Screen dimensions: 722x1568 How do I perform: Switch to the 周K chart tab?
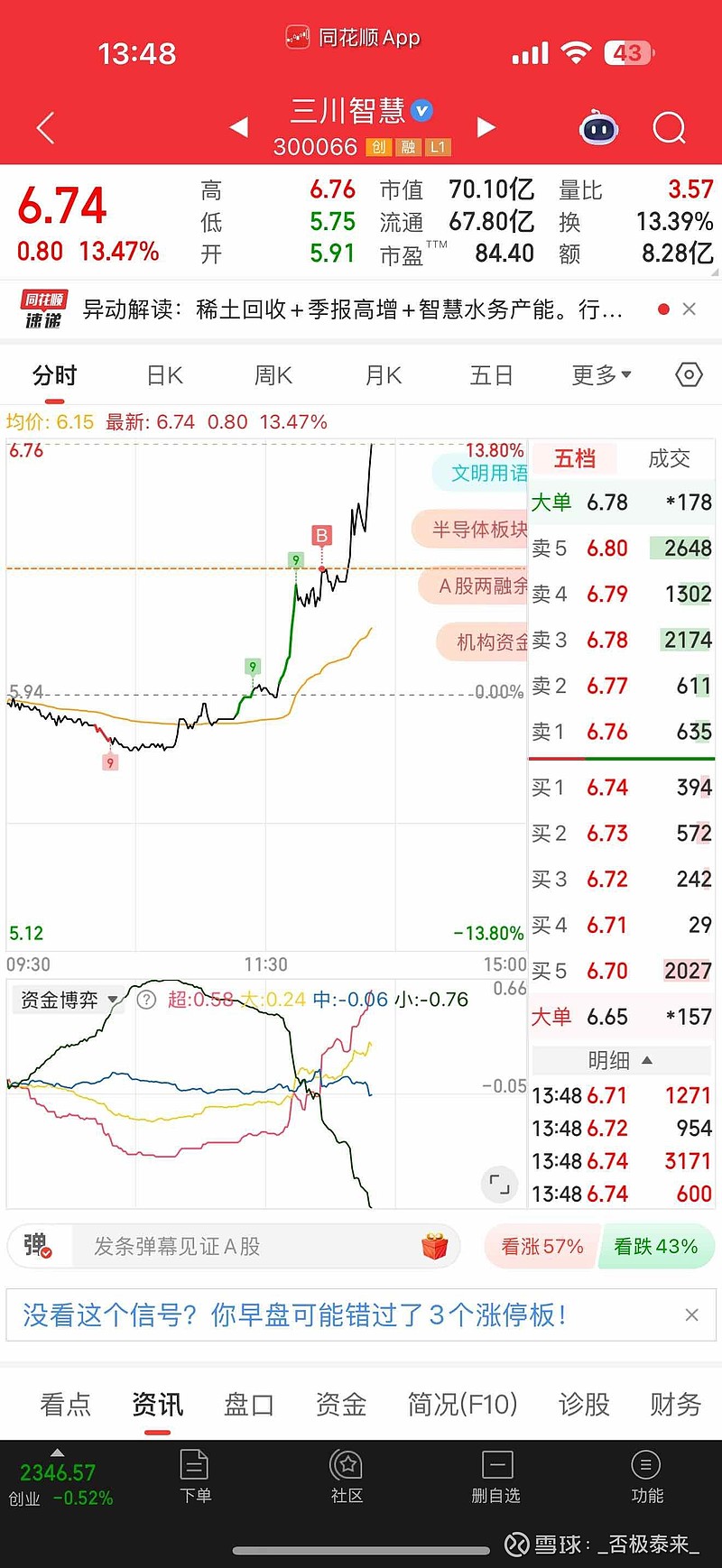(273, 374)
